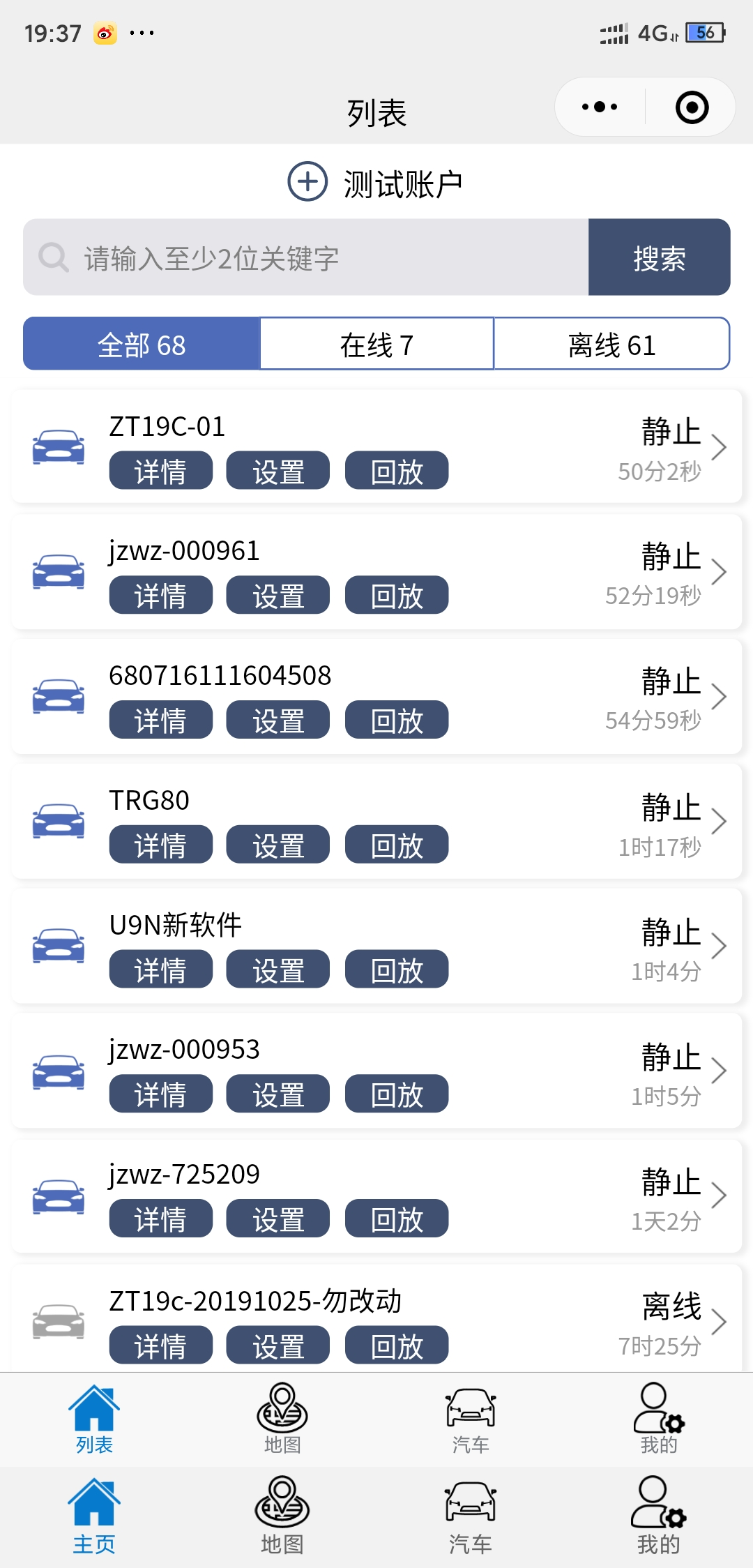Play back the TRG80 track with 回放
753x1568 pixels.
click(397, 845)
